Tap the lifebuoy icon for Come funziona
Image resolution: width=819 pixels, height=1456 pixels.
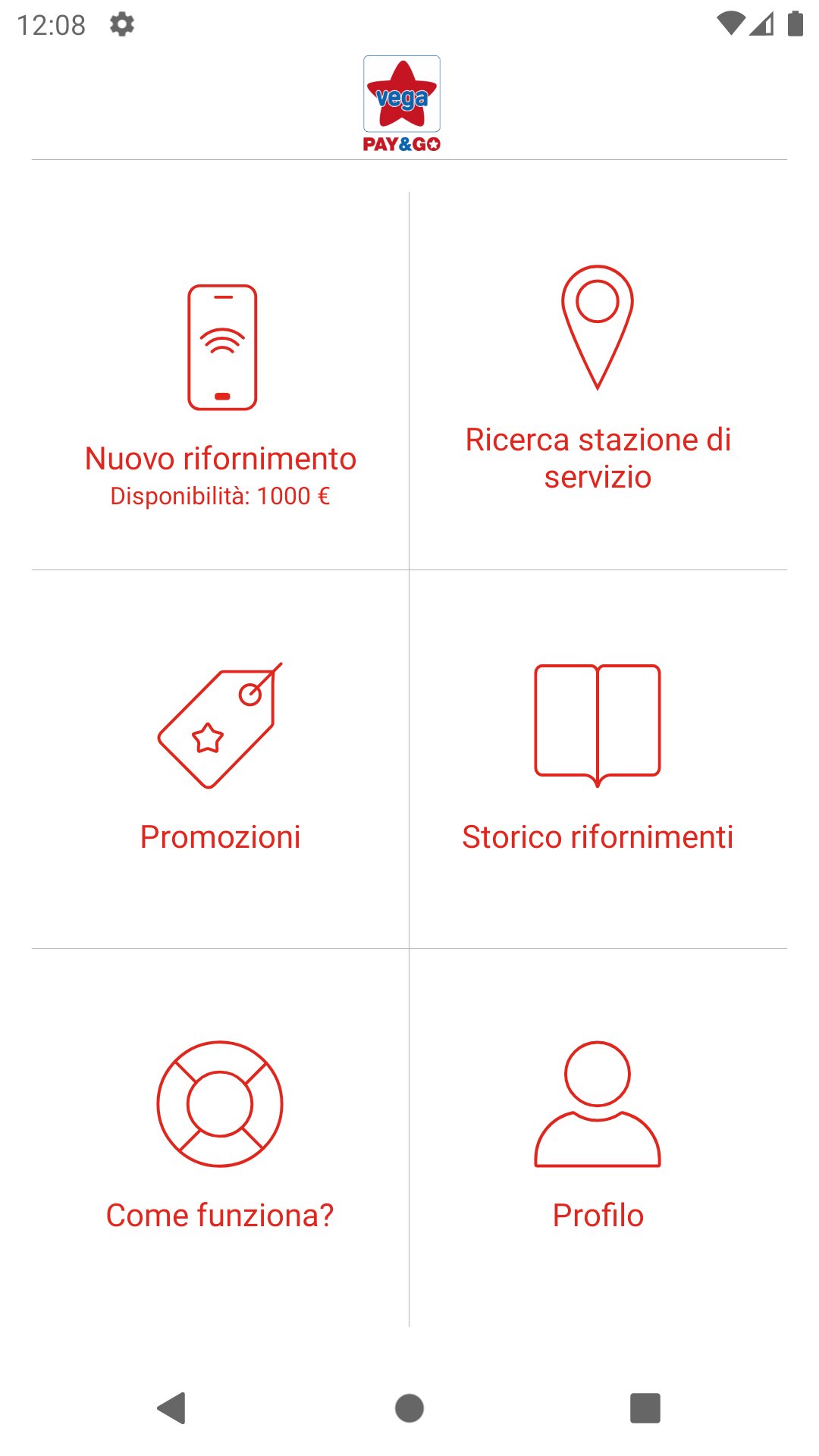pos(220,1103)
